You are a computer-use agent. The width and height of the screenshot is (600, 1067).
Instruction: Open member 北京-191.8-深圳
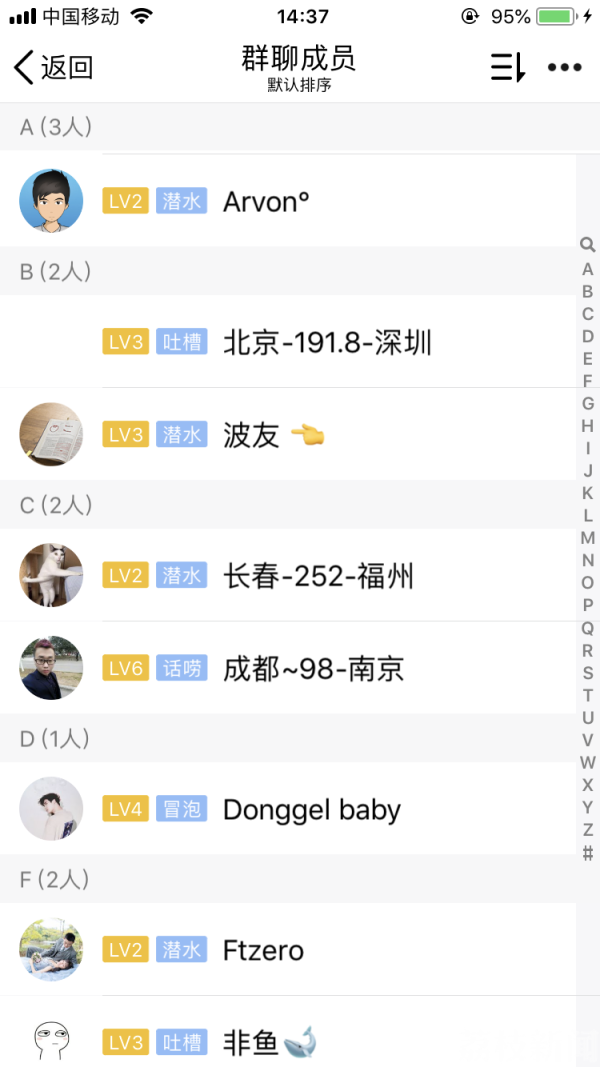tap(327, 342)
